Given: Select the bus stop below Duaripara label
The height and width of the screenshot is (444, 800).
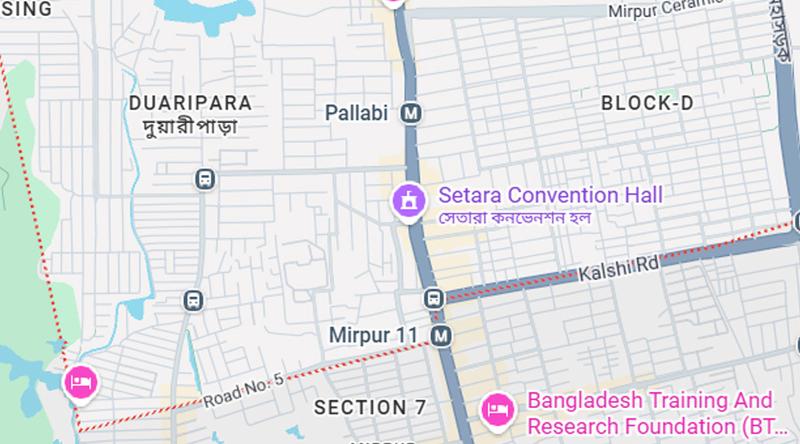Looking at the screenshot, I should pos(204,180).
